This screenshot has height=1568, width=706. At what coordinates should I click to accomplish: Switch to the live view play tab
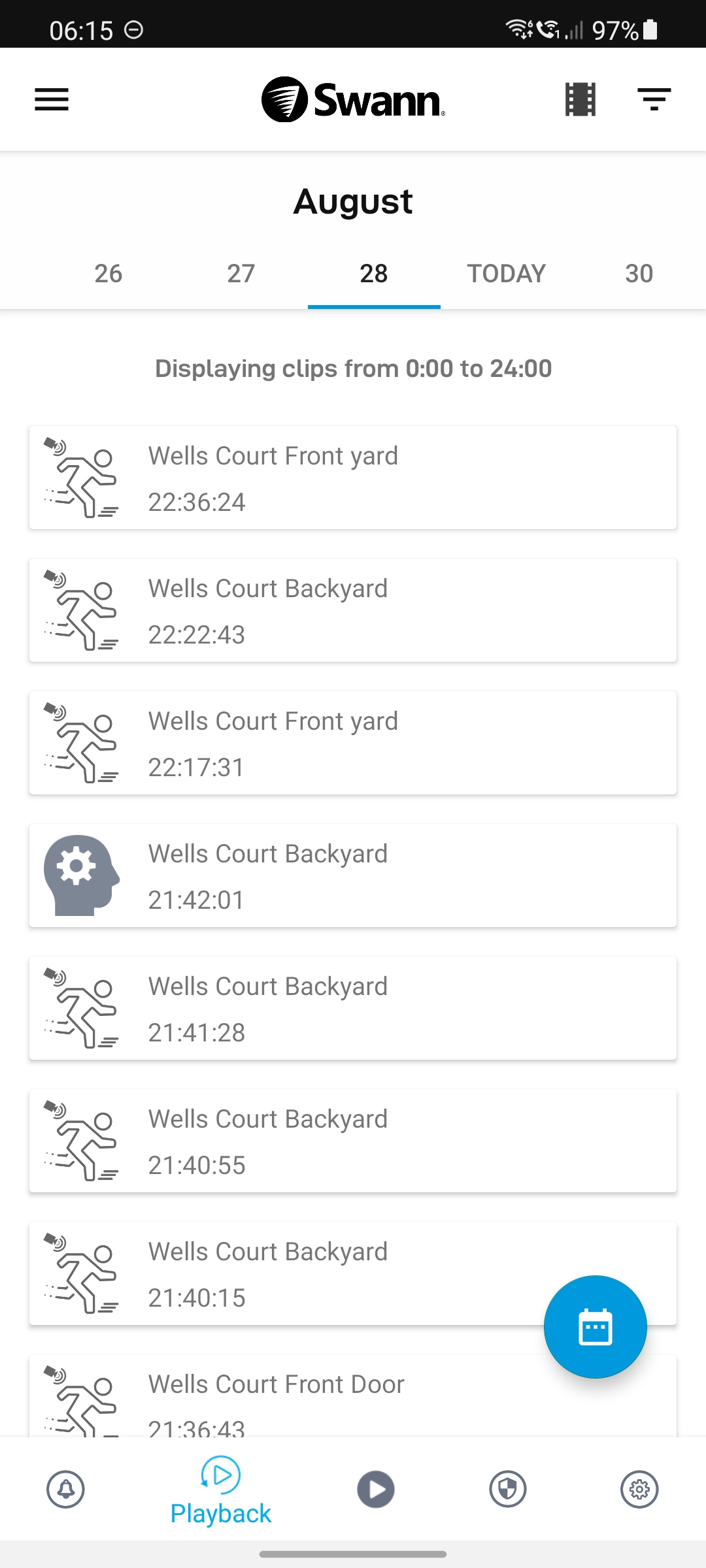(x=376, y=1490)
